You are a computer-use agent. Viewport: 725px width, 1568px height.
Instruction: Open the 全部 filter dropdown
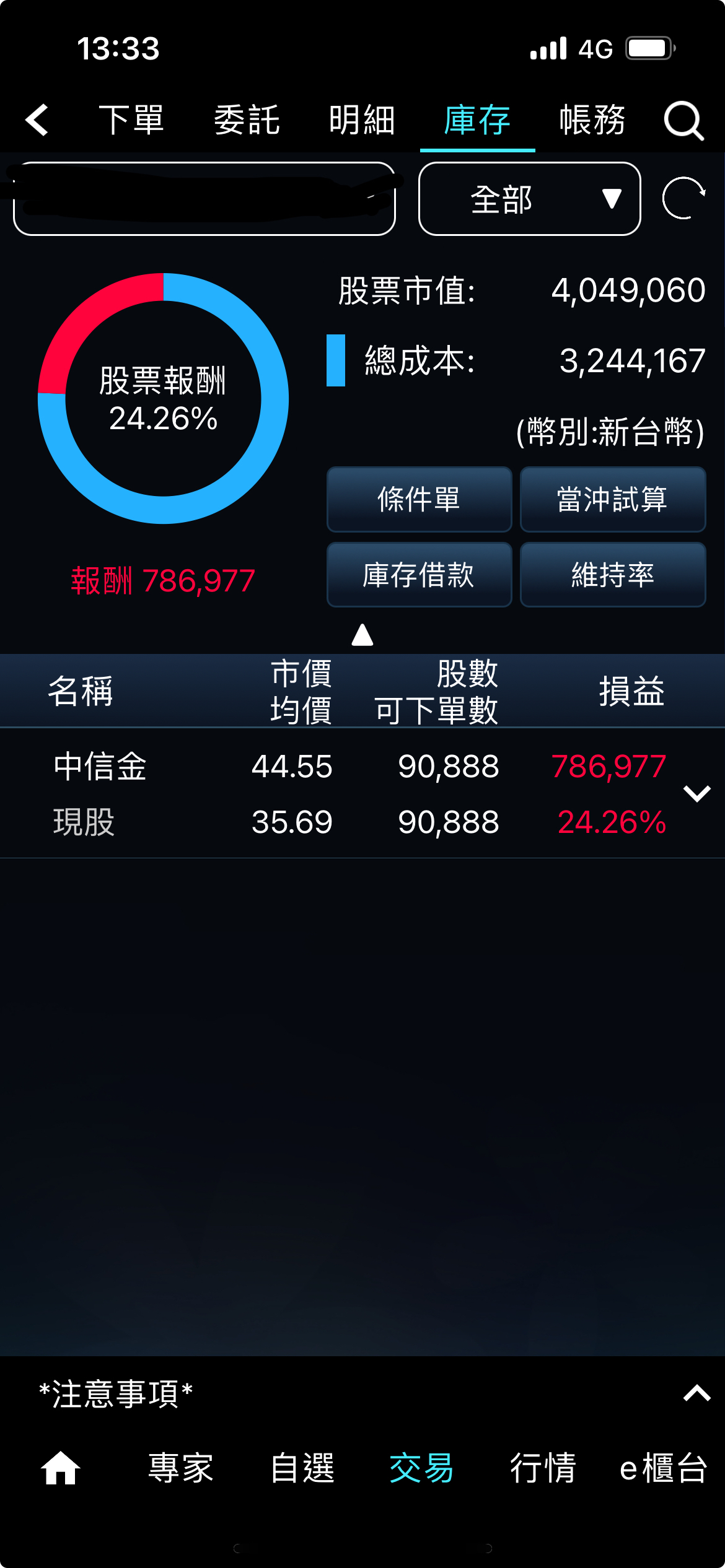point(529,199)
